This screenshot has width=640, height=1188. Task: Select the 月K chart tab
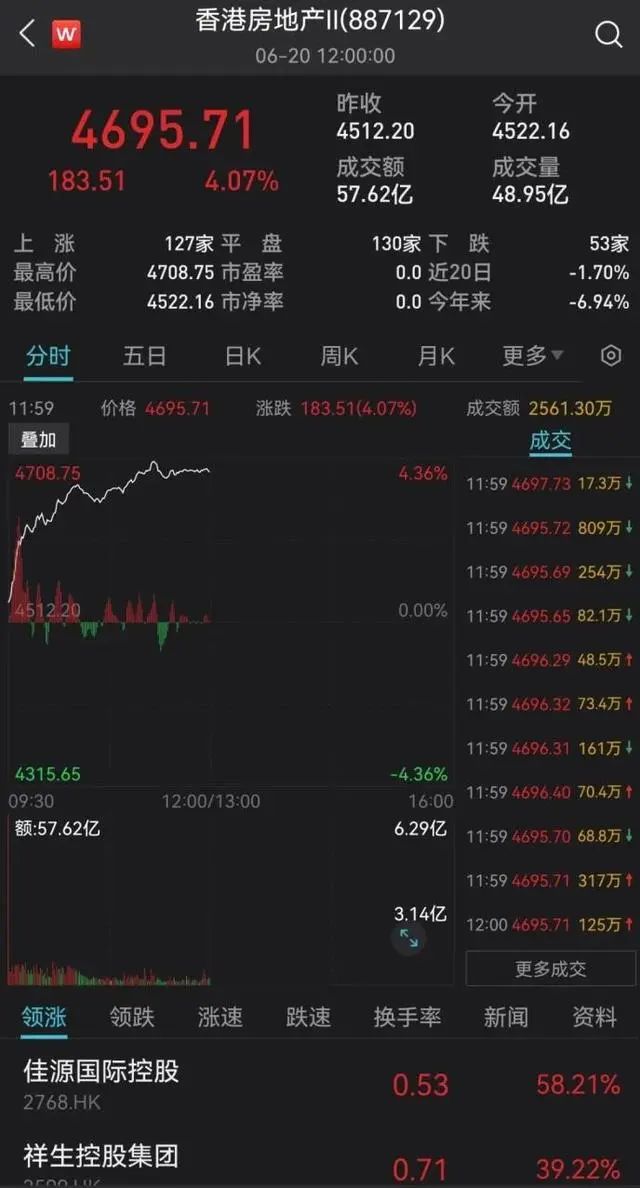(436, 356)
